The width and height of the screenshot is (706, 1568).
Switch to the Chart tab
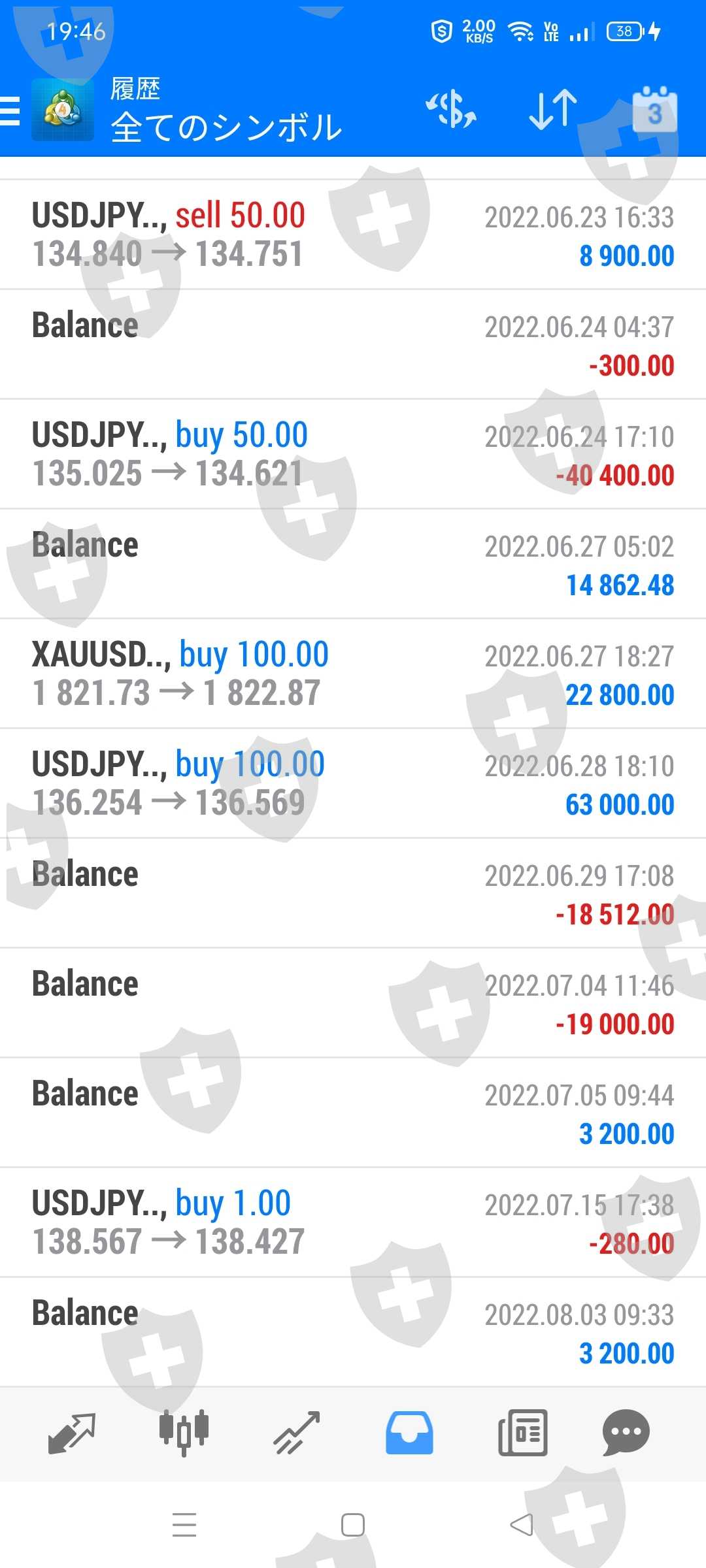pos(184,1432)
